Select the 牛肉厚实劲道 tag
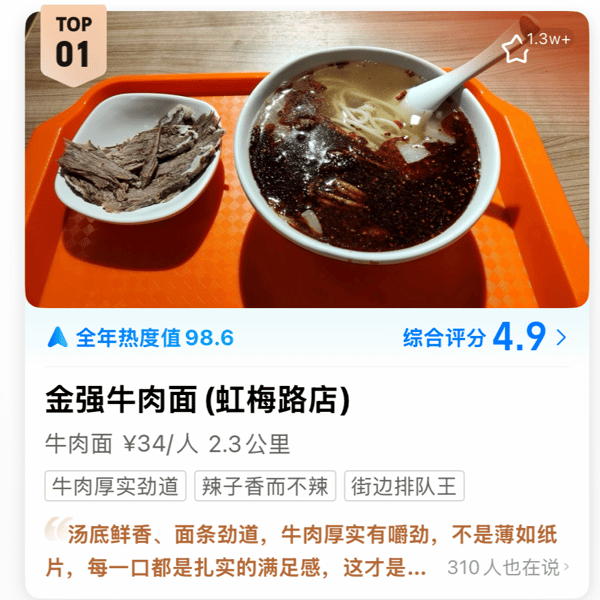 116,486
